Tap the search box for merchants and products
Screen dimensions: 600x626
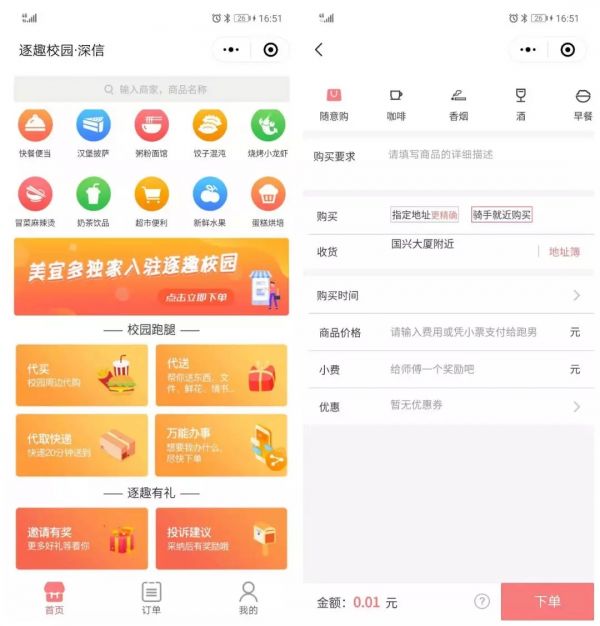[x=152, y=89]
